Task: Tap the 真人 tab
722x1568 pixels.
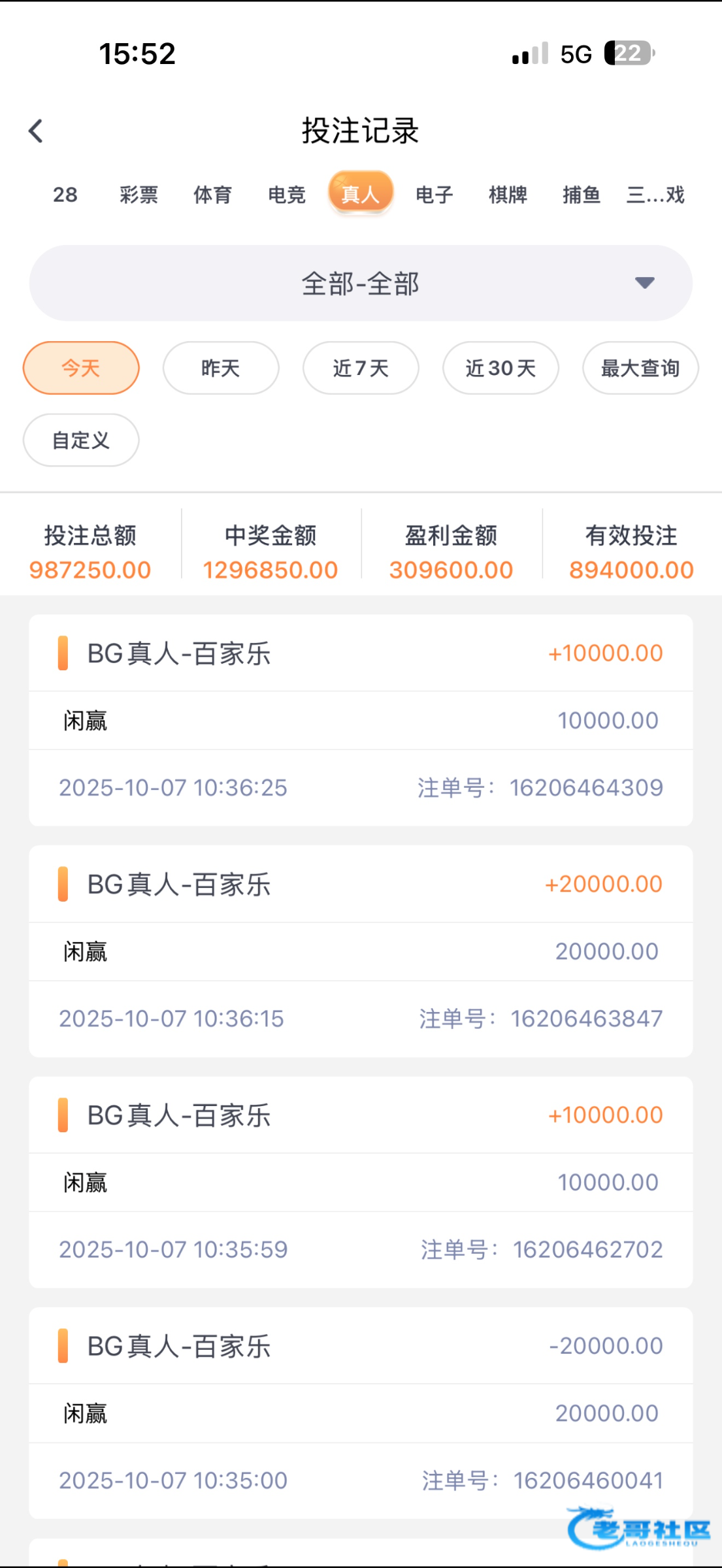Action: click(x=361, y=193)
